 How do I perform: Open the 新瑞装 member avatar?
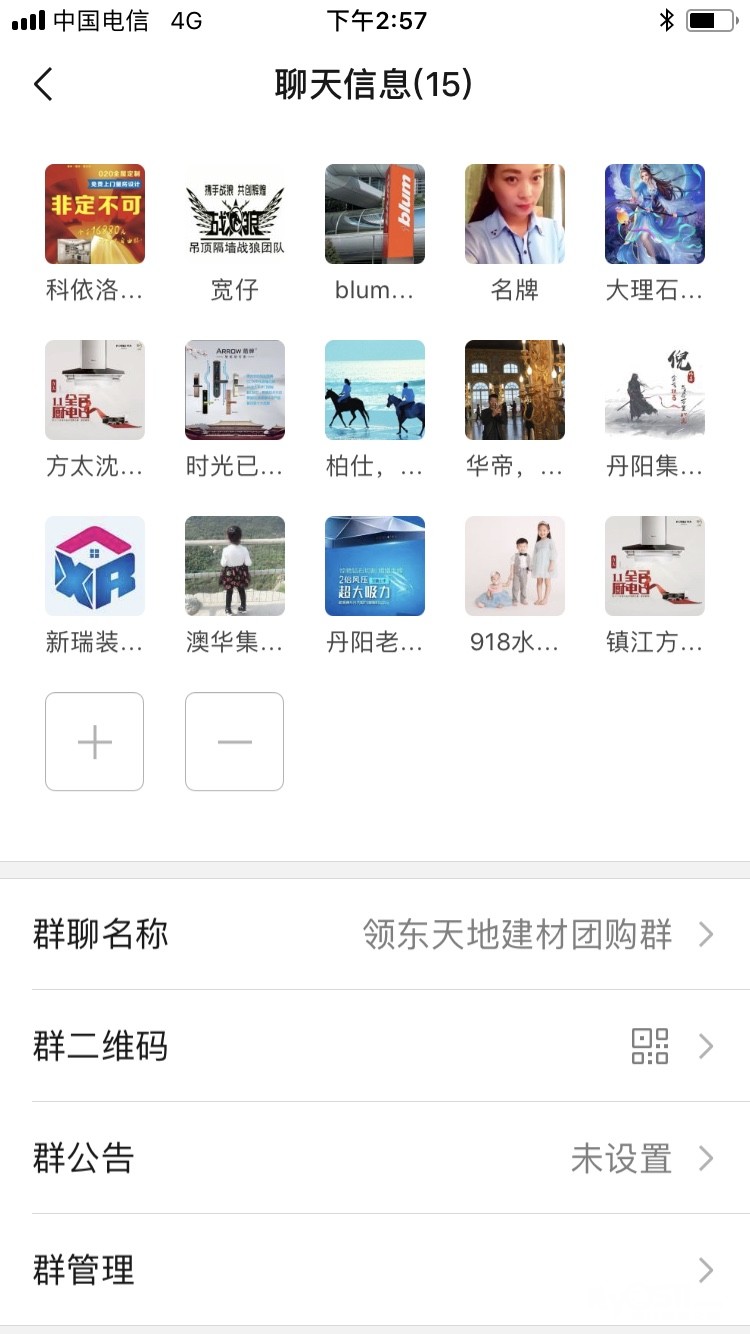tap(95, 566)
